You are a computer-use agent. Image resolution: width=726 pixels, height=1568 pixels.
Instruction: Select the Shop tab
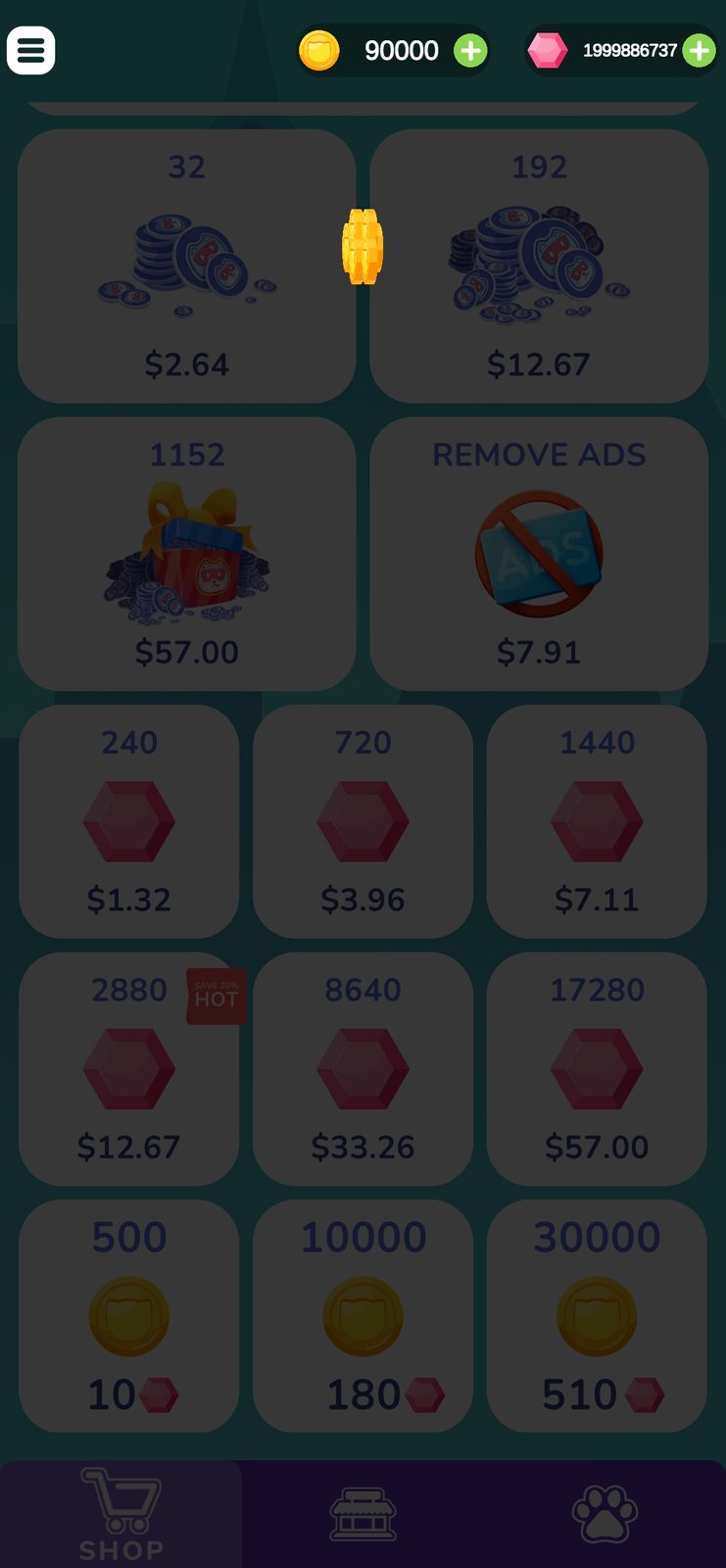121,1514
